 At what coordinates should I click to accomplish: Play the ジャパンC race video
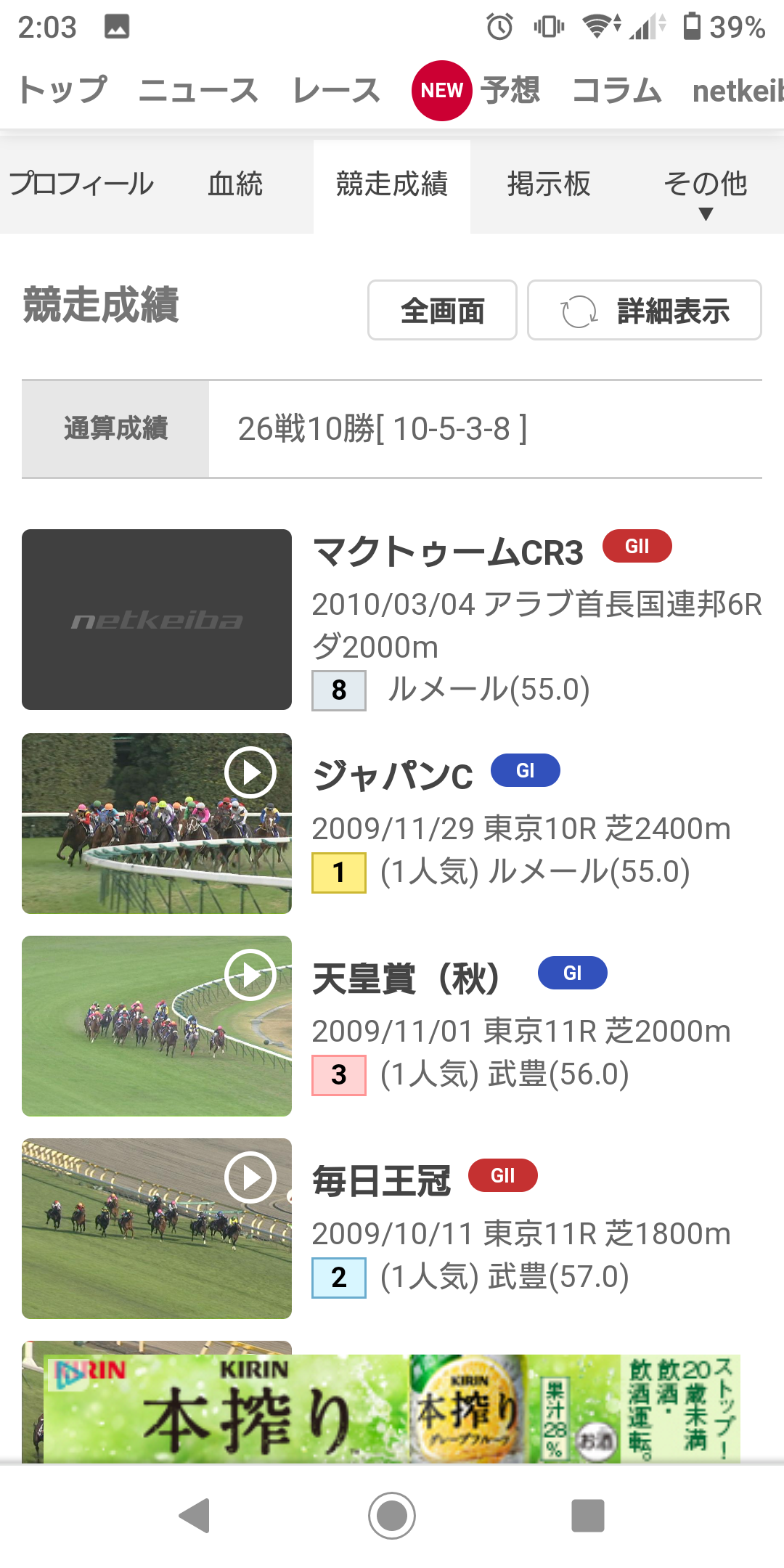[x=250, y=772]
